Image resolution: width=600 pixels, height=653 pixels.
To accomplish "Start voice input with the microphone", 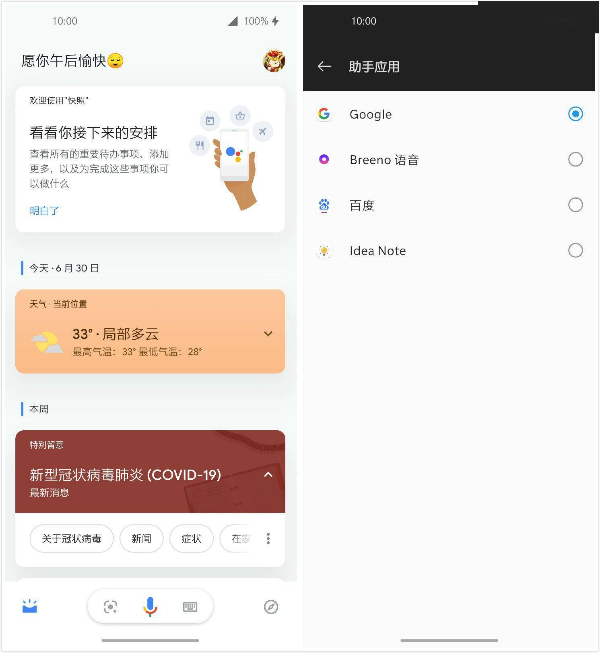I will [x=150, y=607].
